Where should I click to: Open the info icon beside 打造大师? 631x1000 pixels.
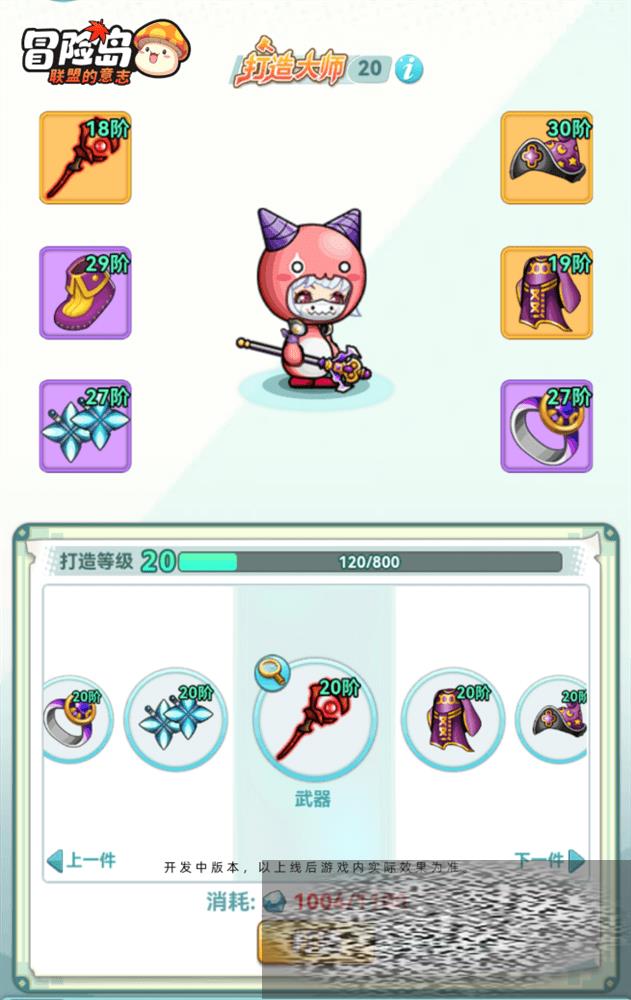click(408, 68)
